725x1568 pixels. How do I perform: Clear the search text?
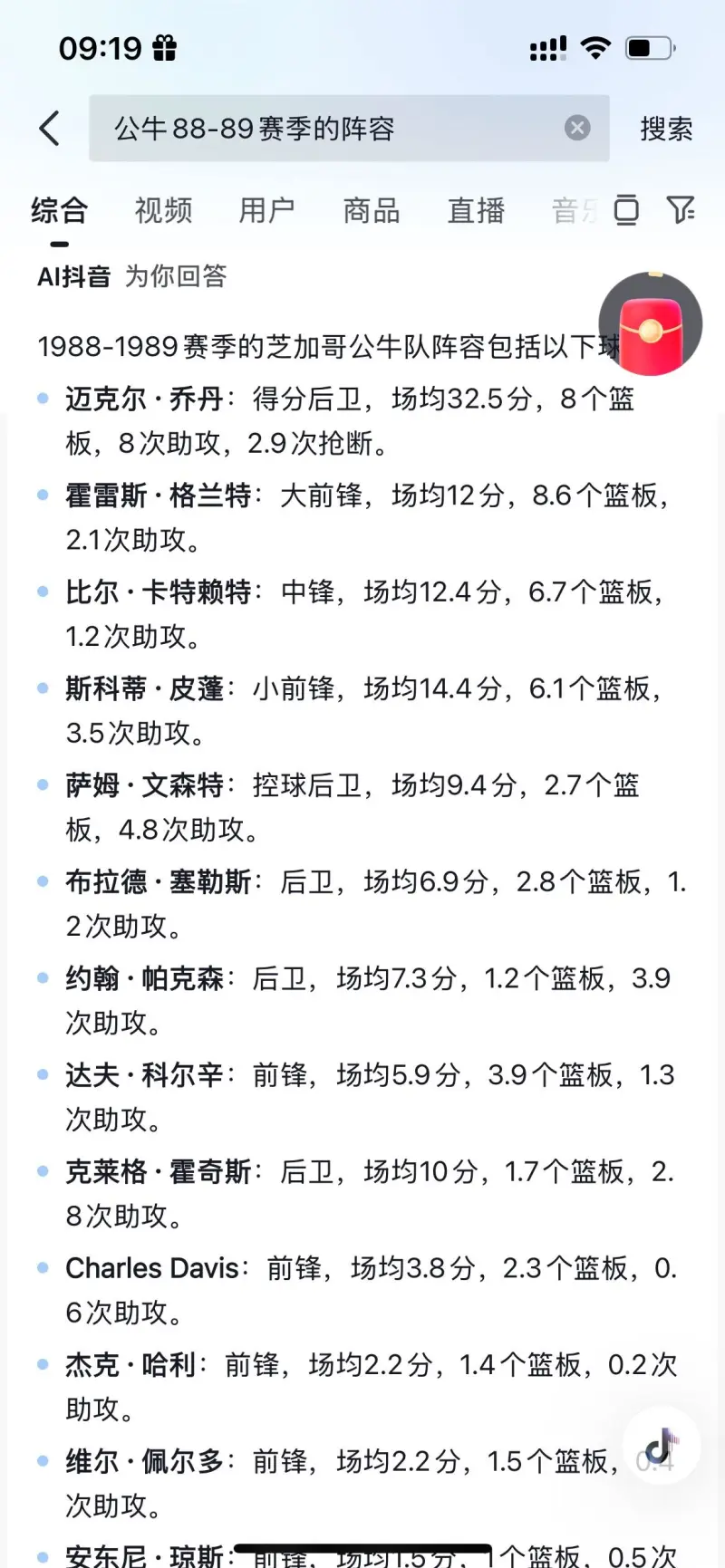click(577, 129)
